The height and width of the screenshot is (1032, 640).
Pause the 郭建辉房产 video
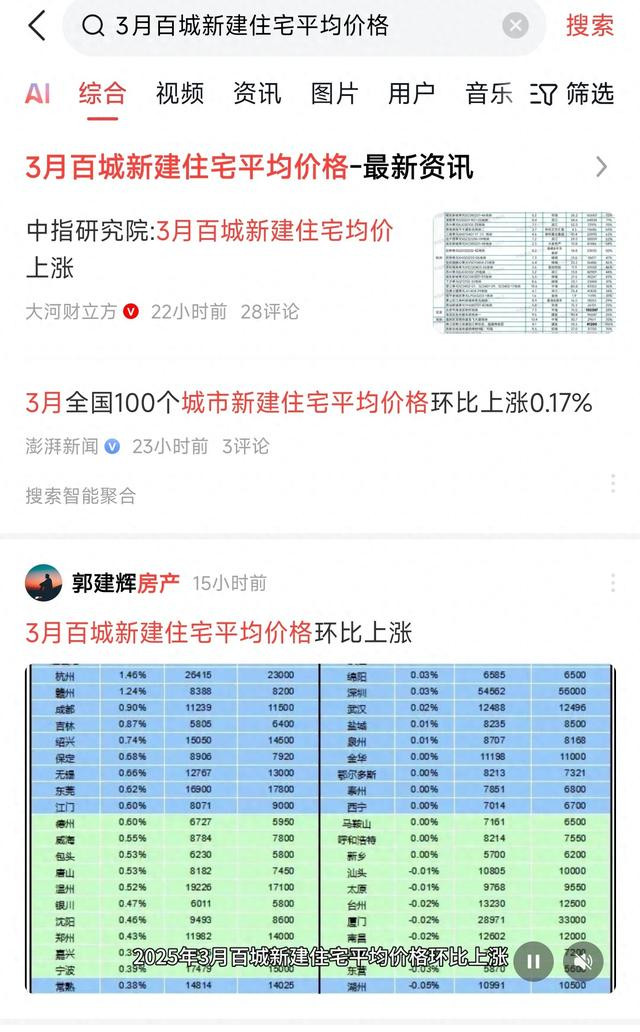(x=534, y=962)
